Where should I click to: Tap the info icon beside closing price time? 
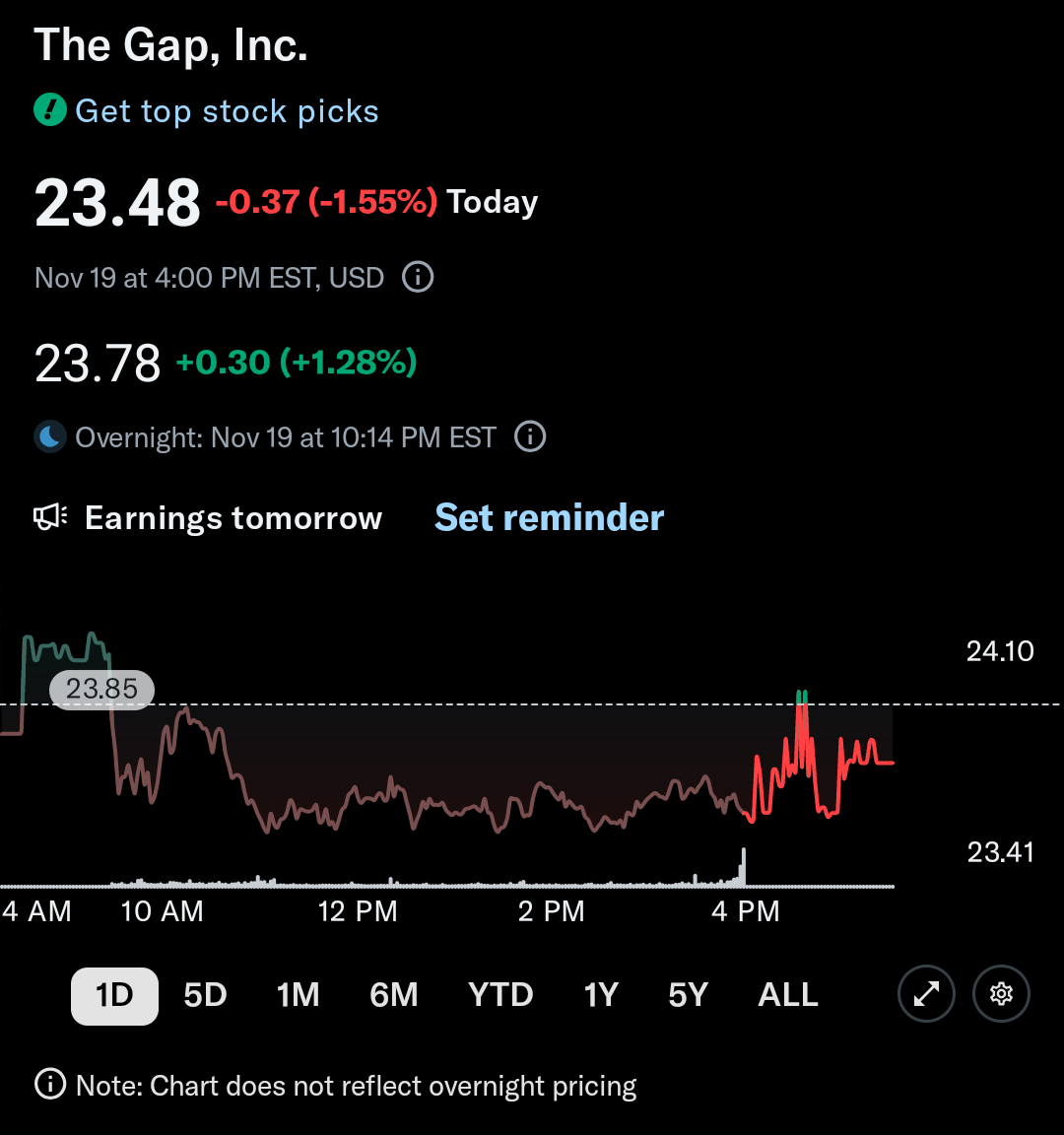point(418,278)
